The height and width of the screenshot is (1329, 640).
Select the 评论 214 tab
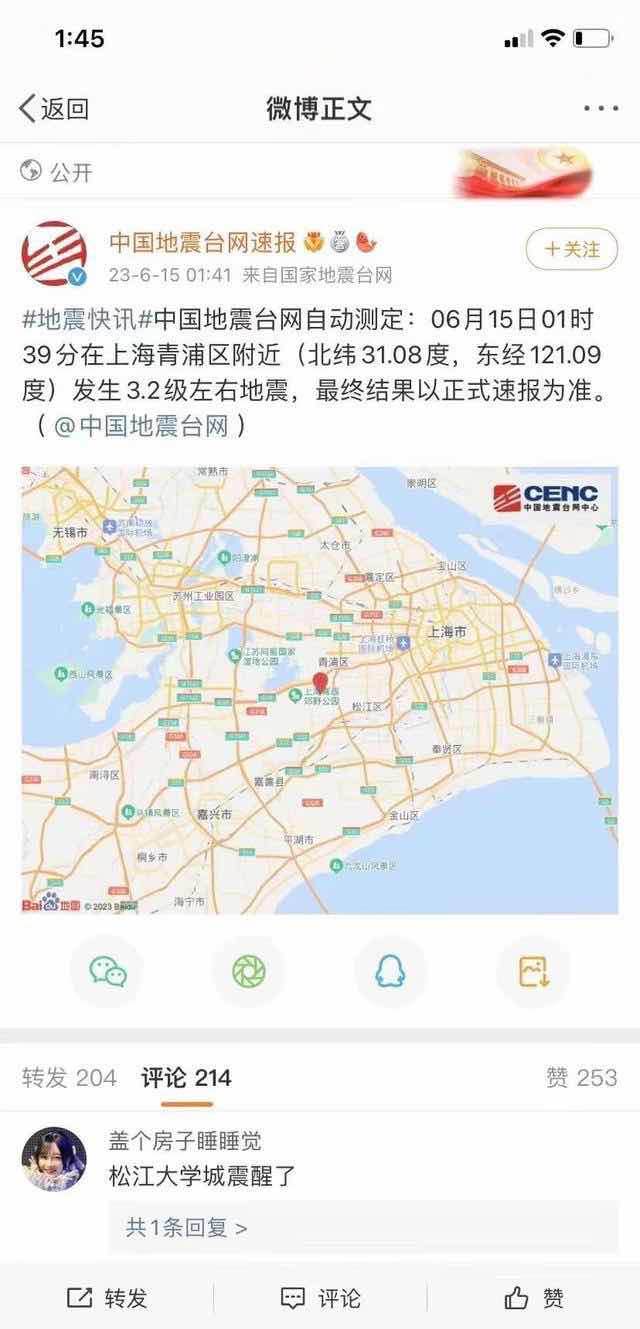pyautogui.click(x=186, y=1077)
